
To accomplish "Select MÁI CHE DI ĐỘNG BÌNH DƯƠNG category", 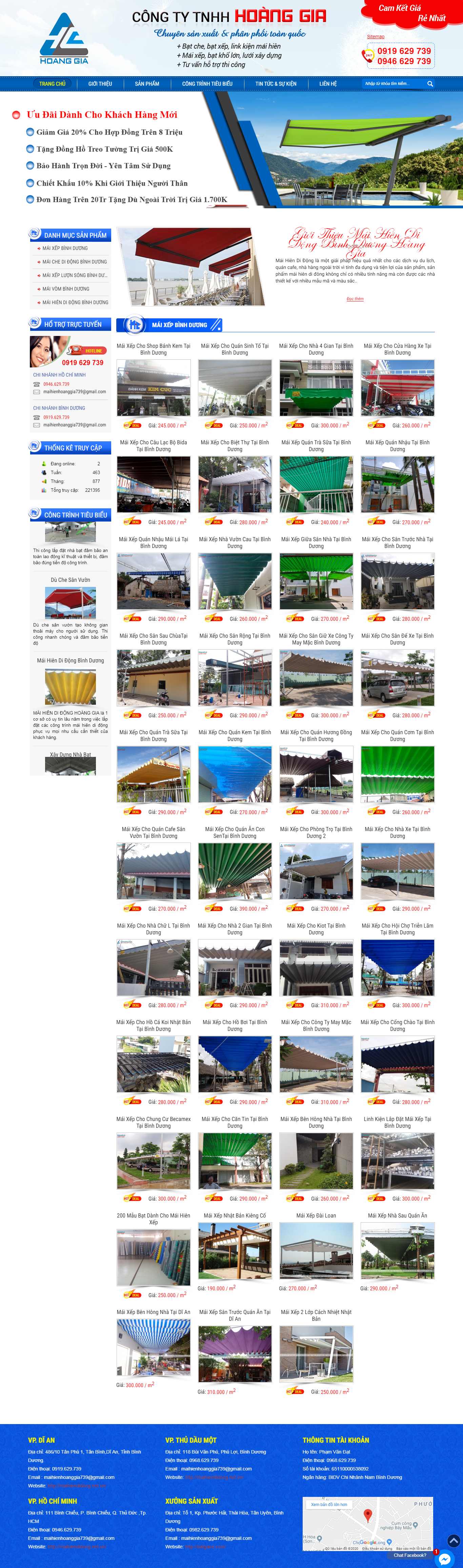I will coord(74,262).
